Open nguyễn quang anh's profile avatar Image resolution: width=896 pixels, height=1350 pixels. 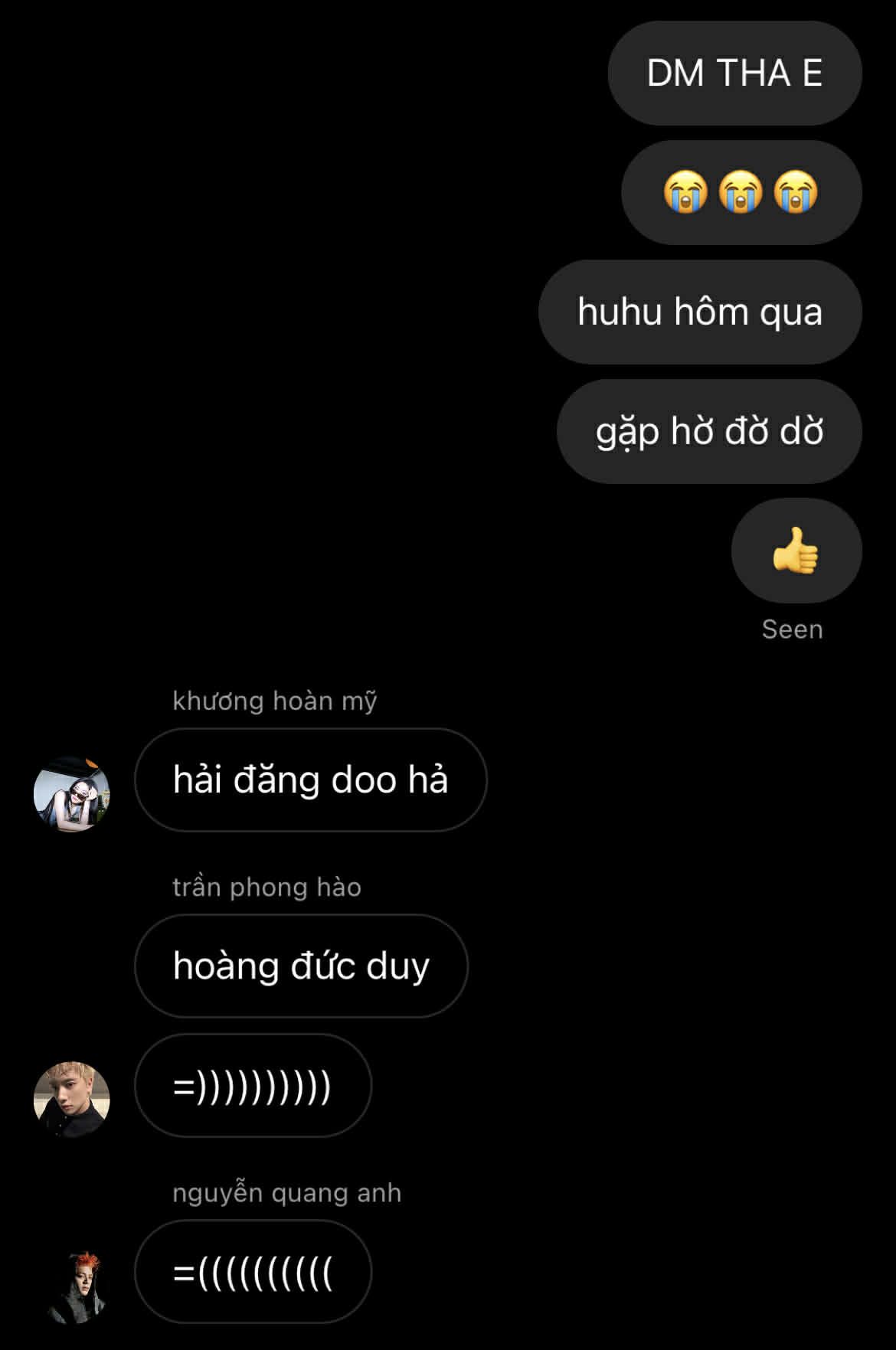[x=75, y=1286]
